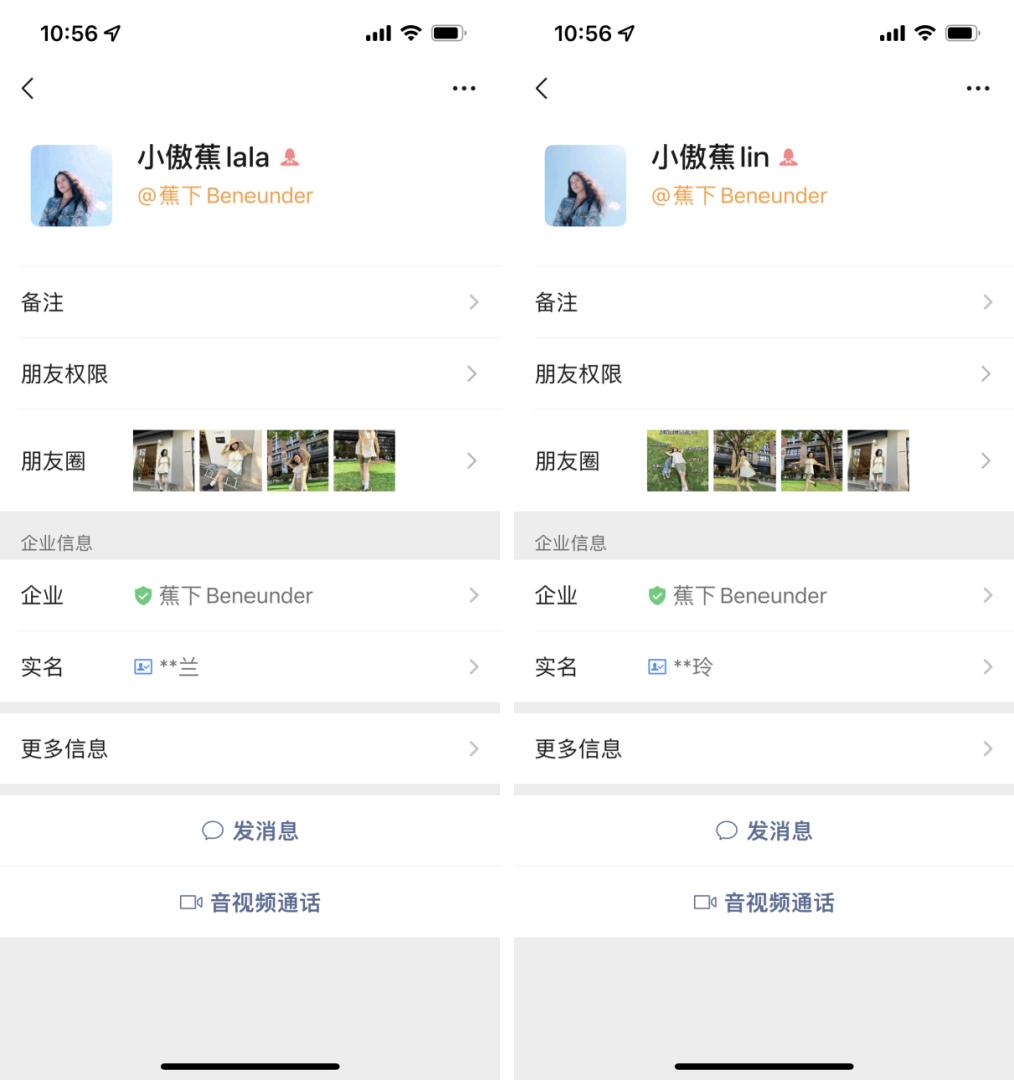Expand the 朋友权限 privacy settings

point(250,374)
